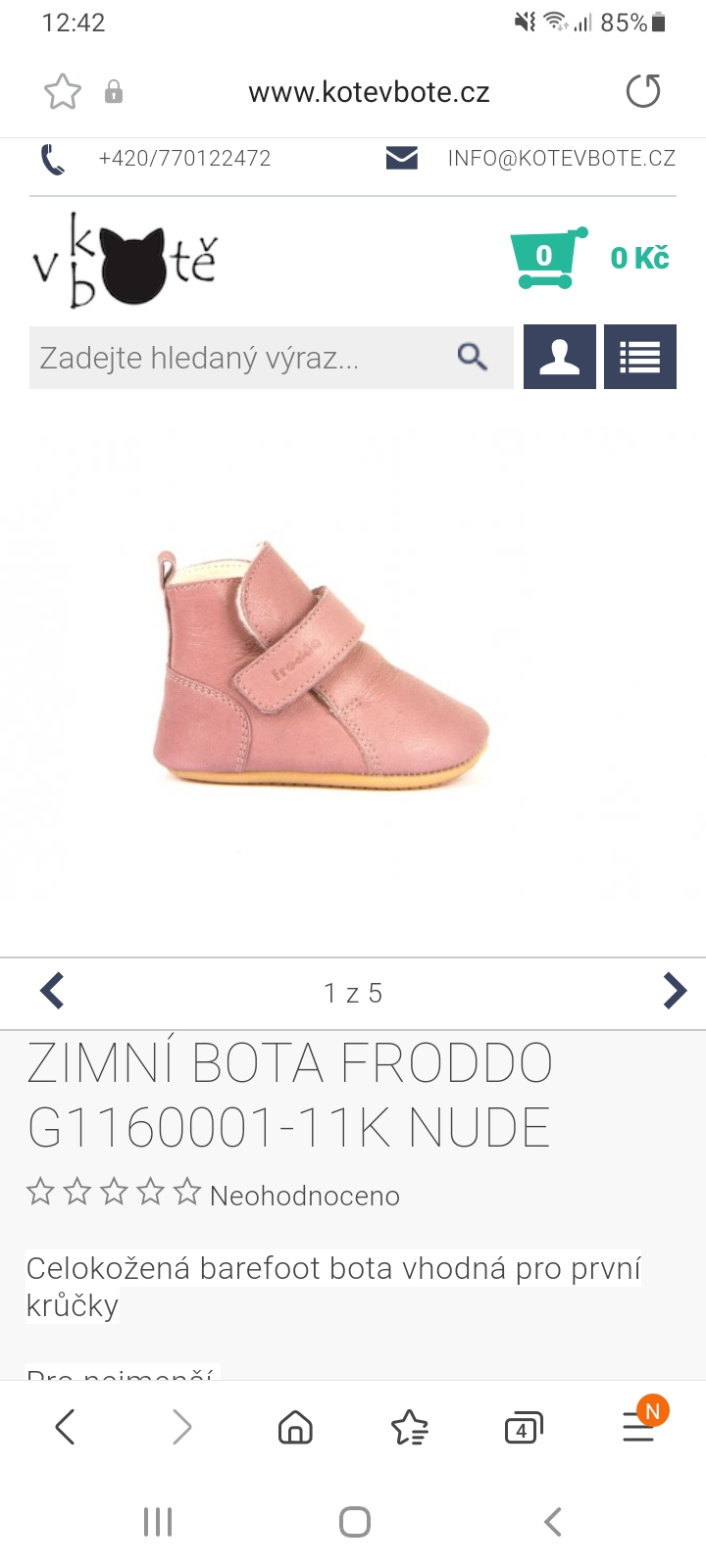Image resolution: width=706 pixels, height=1568 pixels.
Task: Show the previous product photo
Action: 52,991
